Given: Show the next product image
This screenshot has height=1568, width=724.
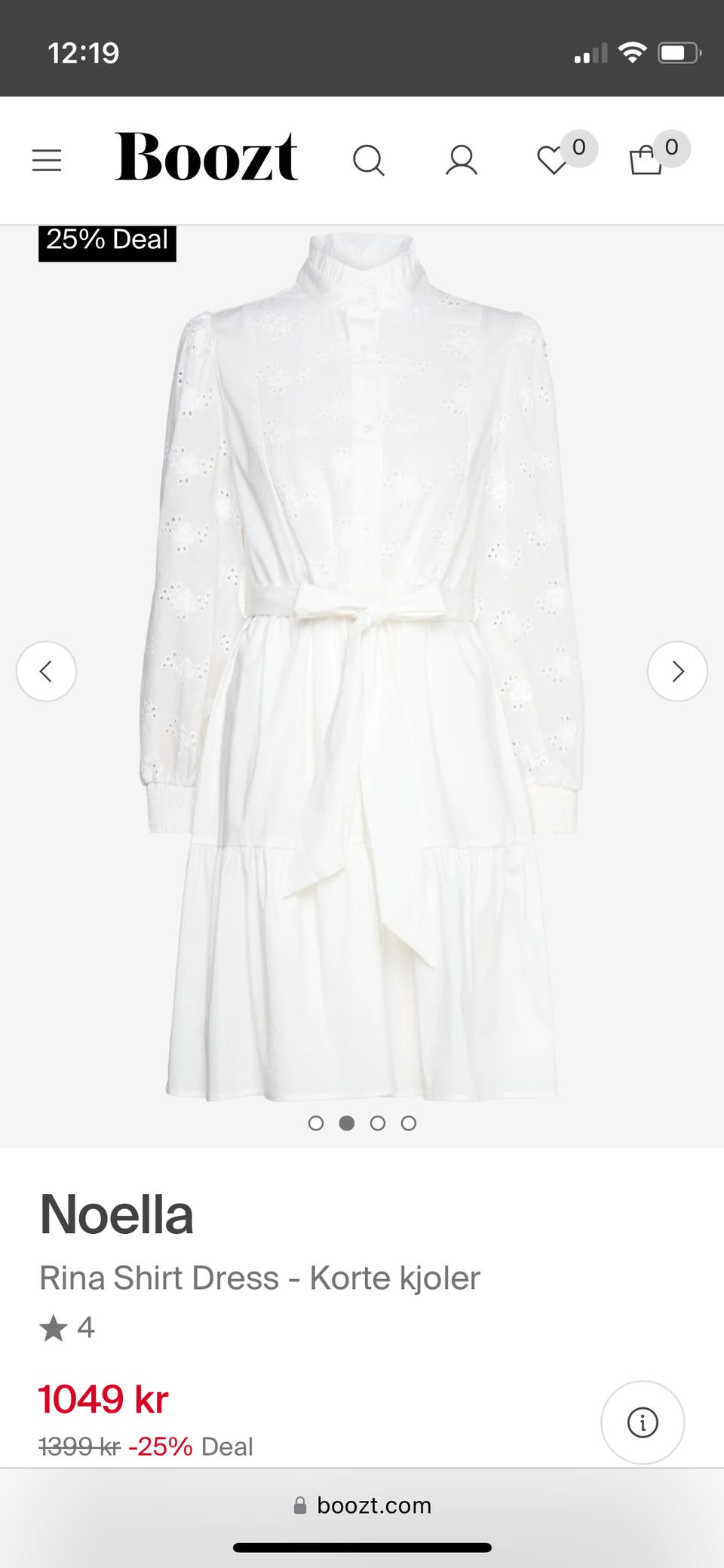Looking at the screenshot, I should [677, 671].
